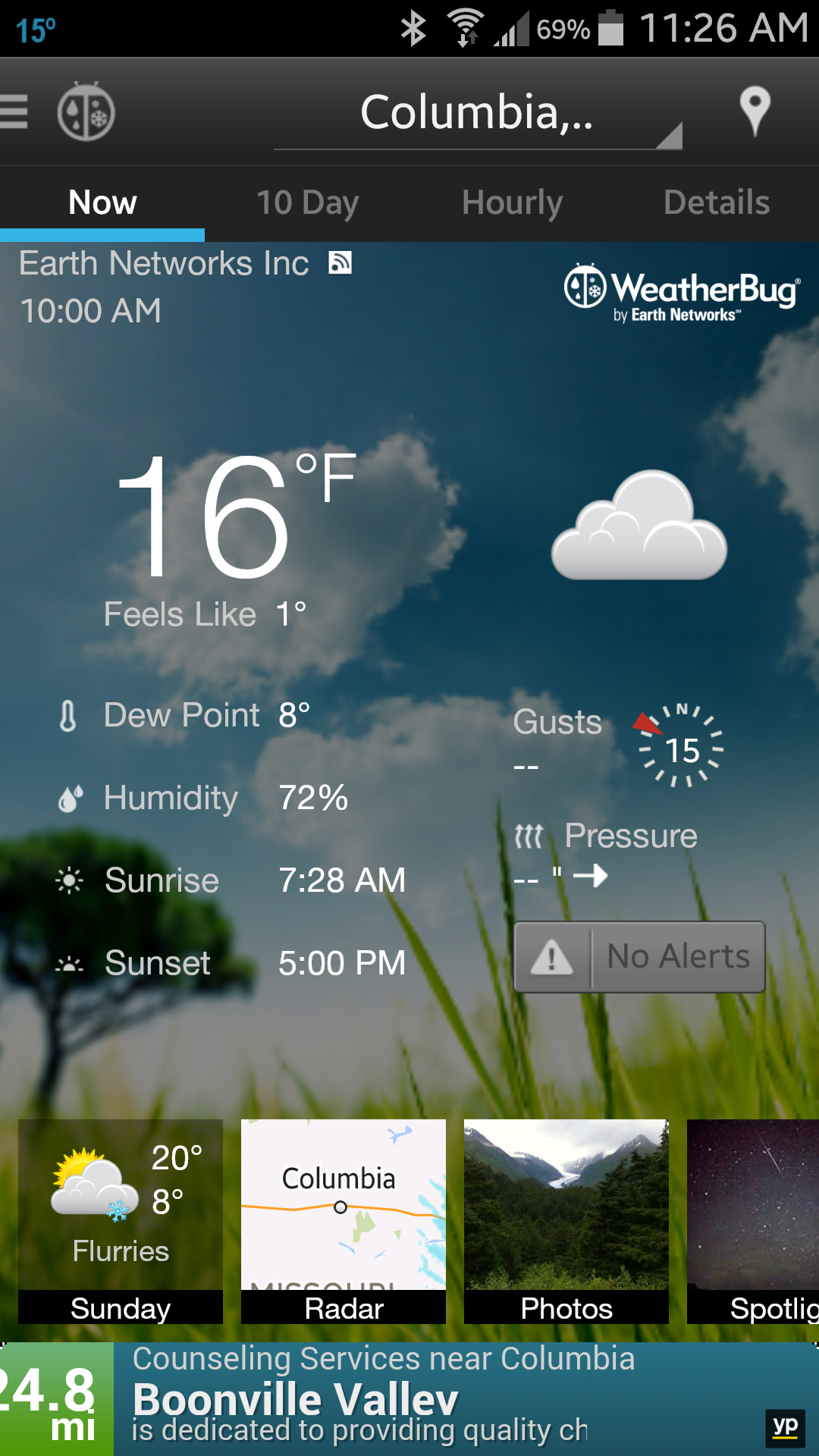Open the Boonville Valley counseling ad banner
This screenshot has width=819, height=1456.
[x=409, y=1399]
